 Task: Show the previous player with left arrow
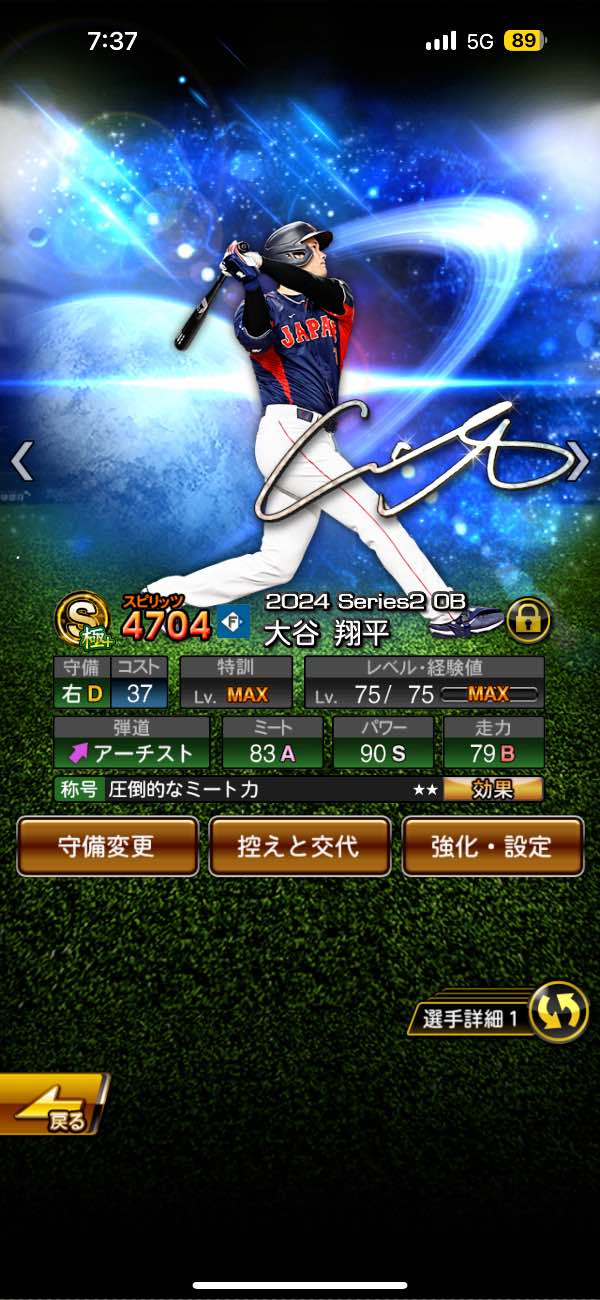[x=22, y=461]
